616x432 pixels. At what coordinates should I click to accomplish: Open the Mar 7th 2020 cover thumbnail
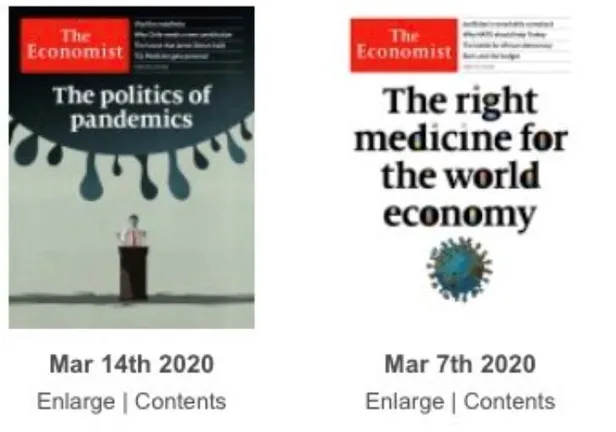tap(459, 167)
